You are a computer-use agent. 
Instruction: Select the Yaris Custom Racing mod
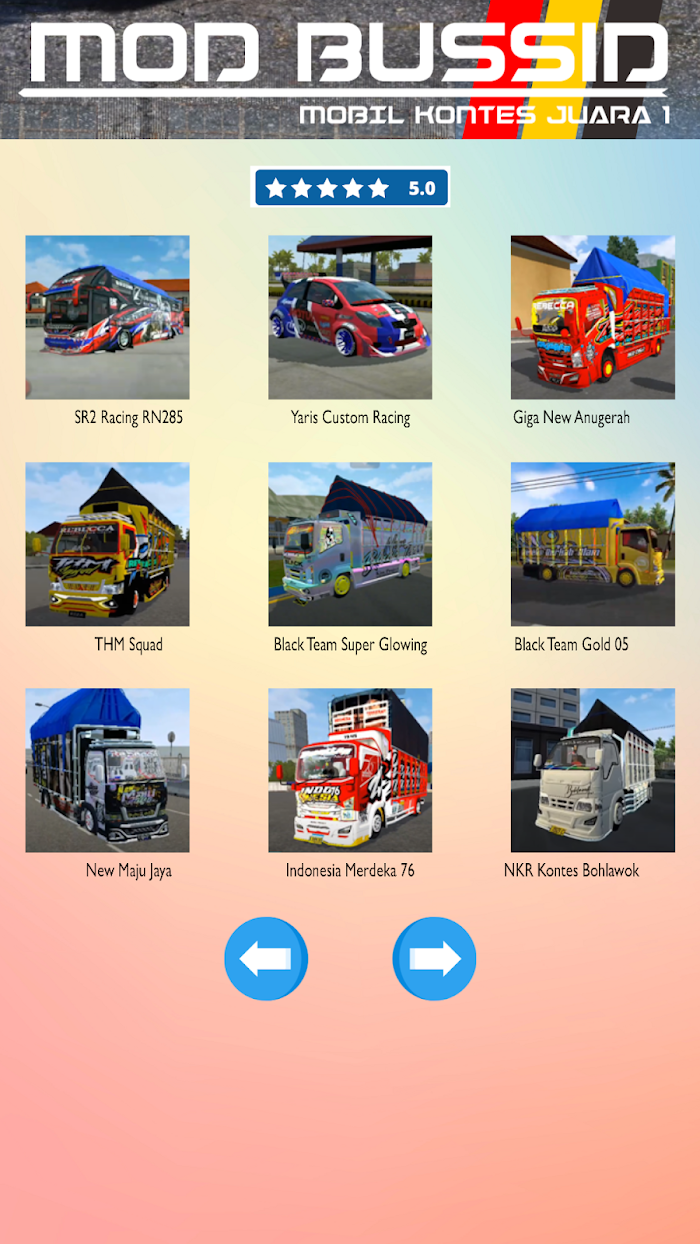click(350, 317)
